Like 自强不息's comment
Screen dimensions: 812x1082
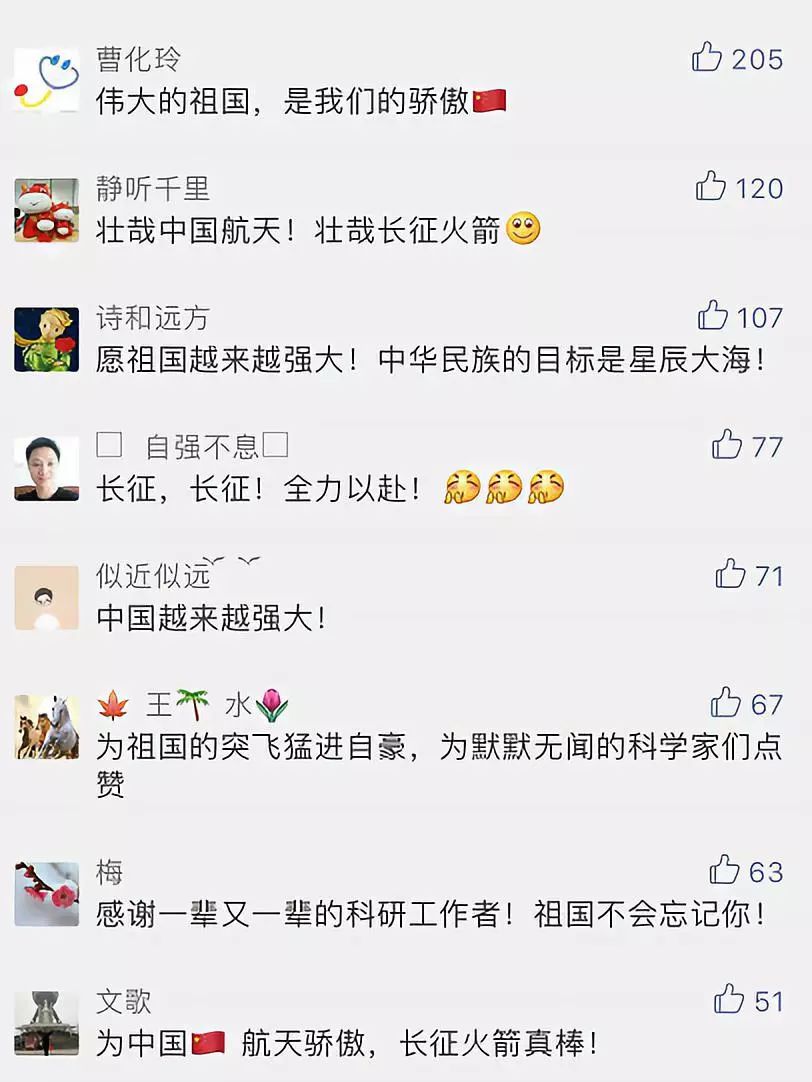click(x=727, y=444)
